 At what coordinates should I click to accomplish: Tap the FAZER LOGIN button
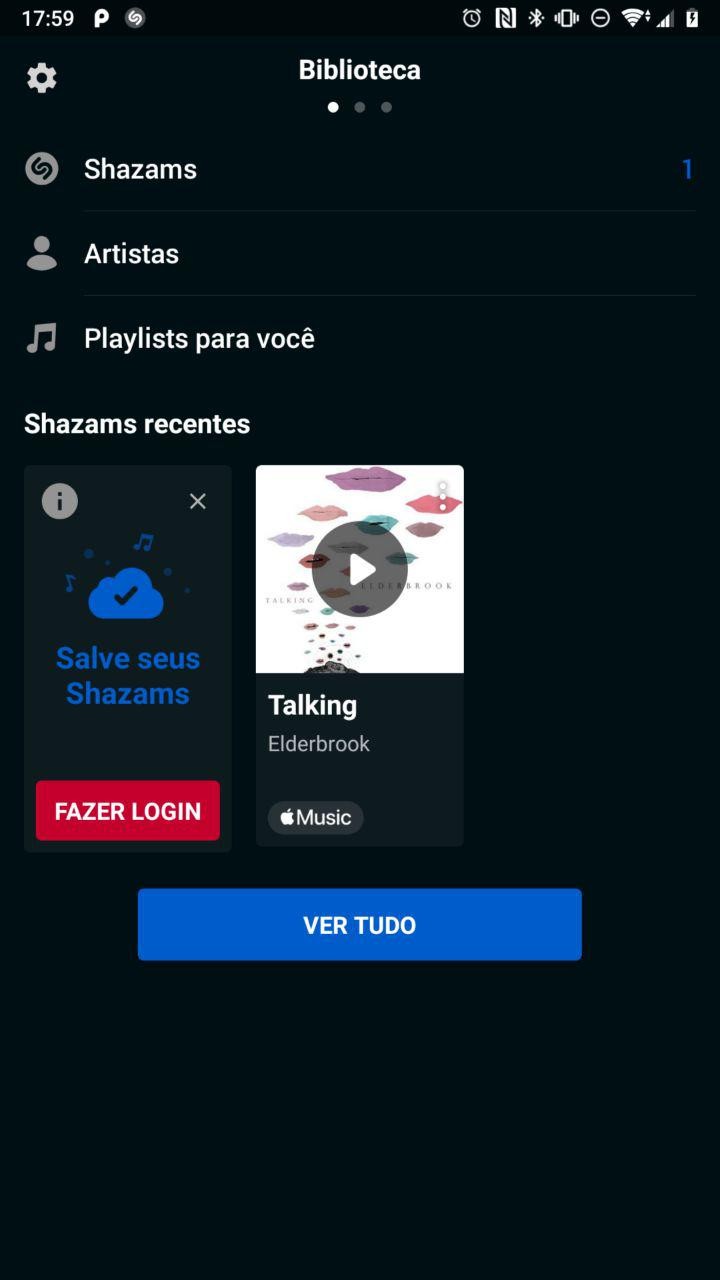coord(128,811)
